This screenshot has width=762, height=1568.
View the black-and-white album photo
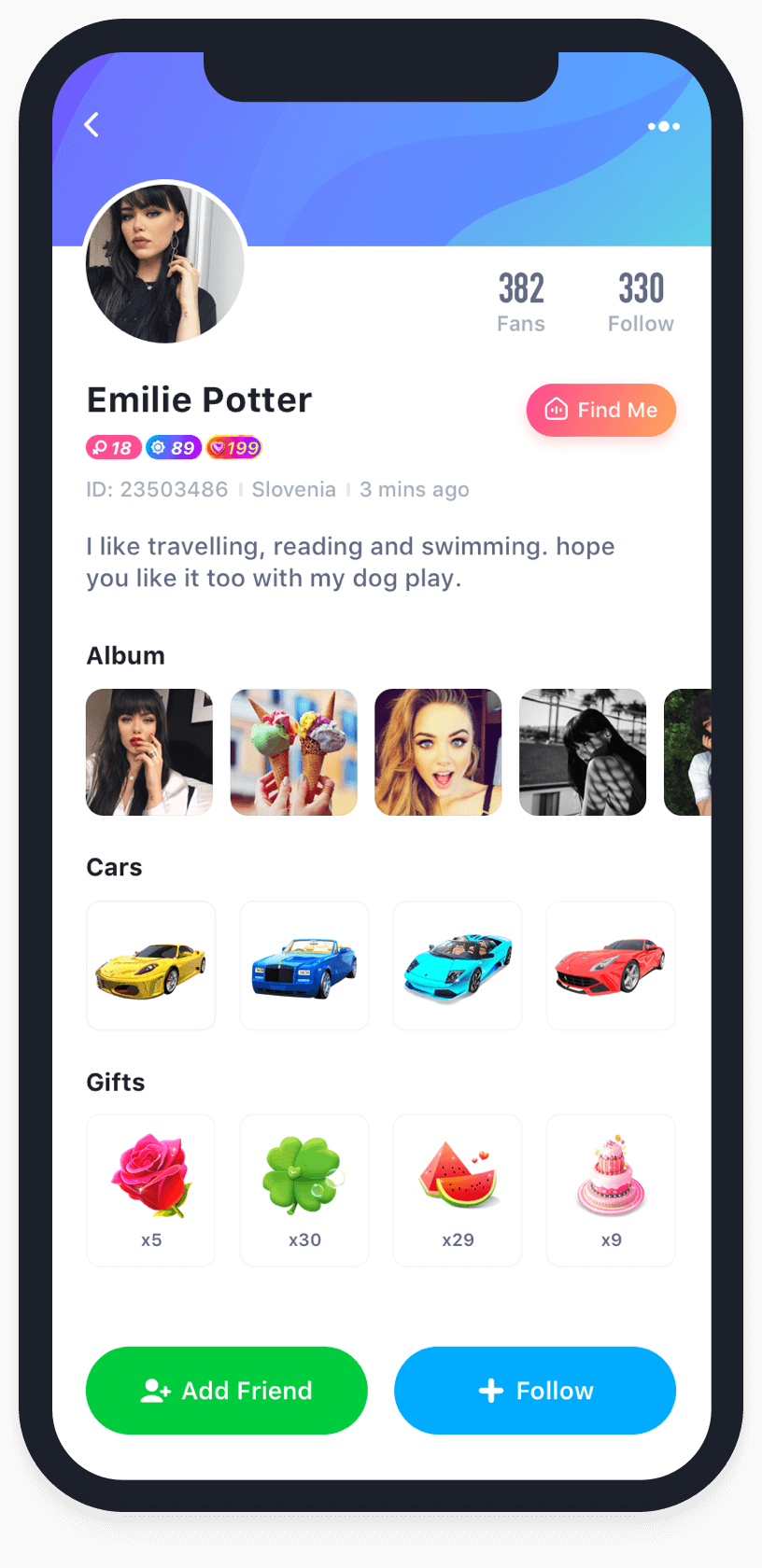pyautogui.click(x=583, y=752)
